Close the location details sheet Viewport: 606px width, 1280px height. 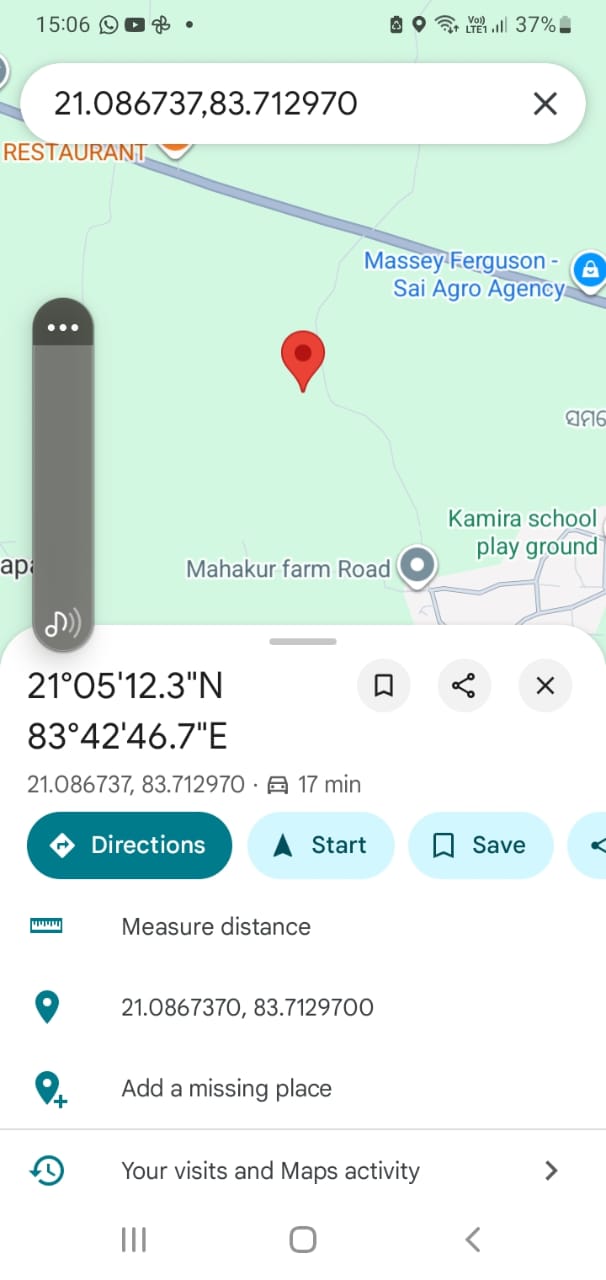tap(545, 685)
